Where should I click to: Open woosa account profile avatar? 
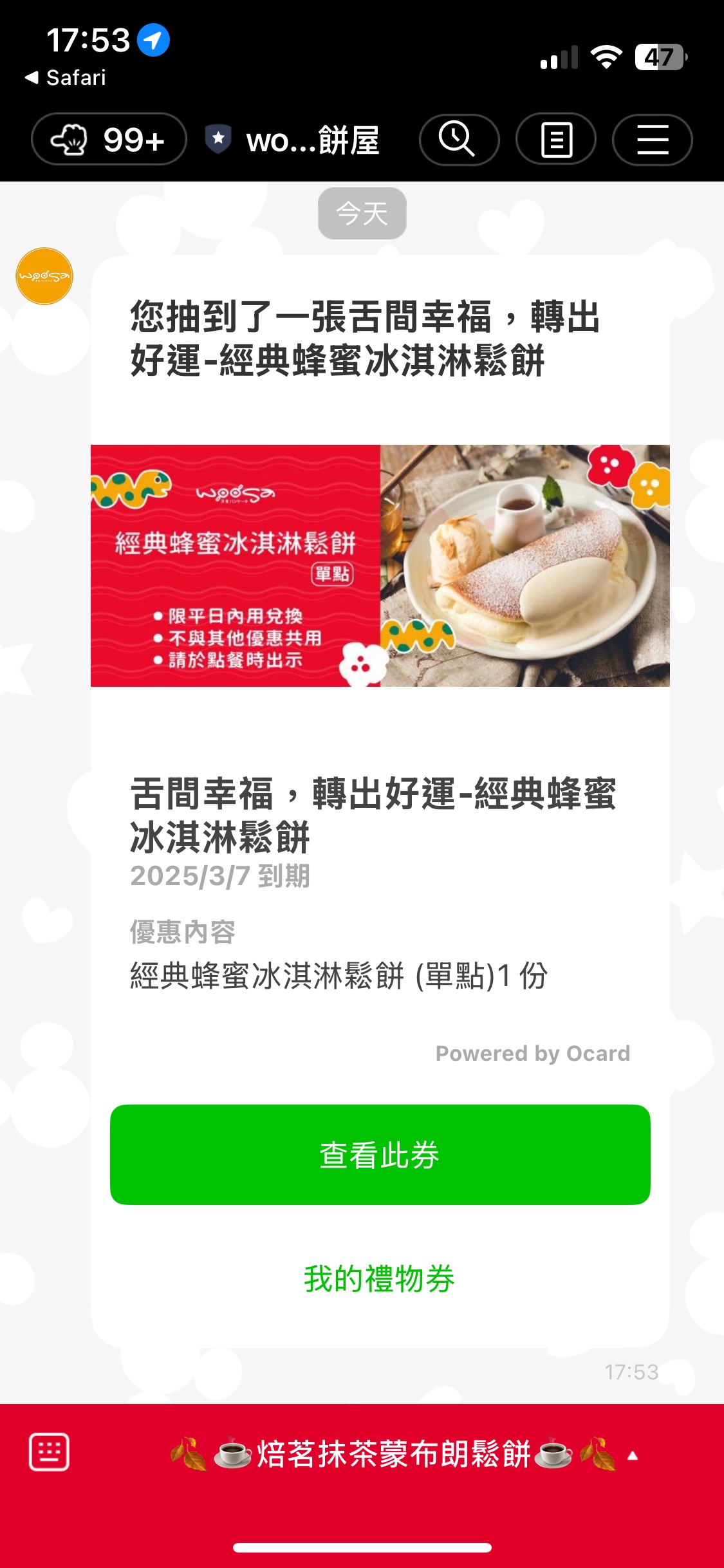pyautogui.click(x=44, y=276)
